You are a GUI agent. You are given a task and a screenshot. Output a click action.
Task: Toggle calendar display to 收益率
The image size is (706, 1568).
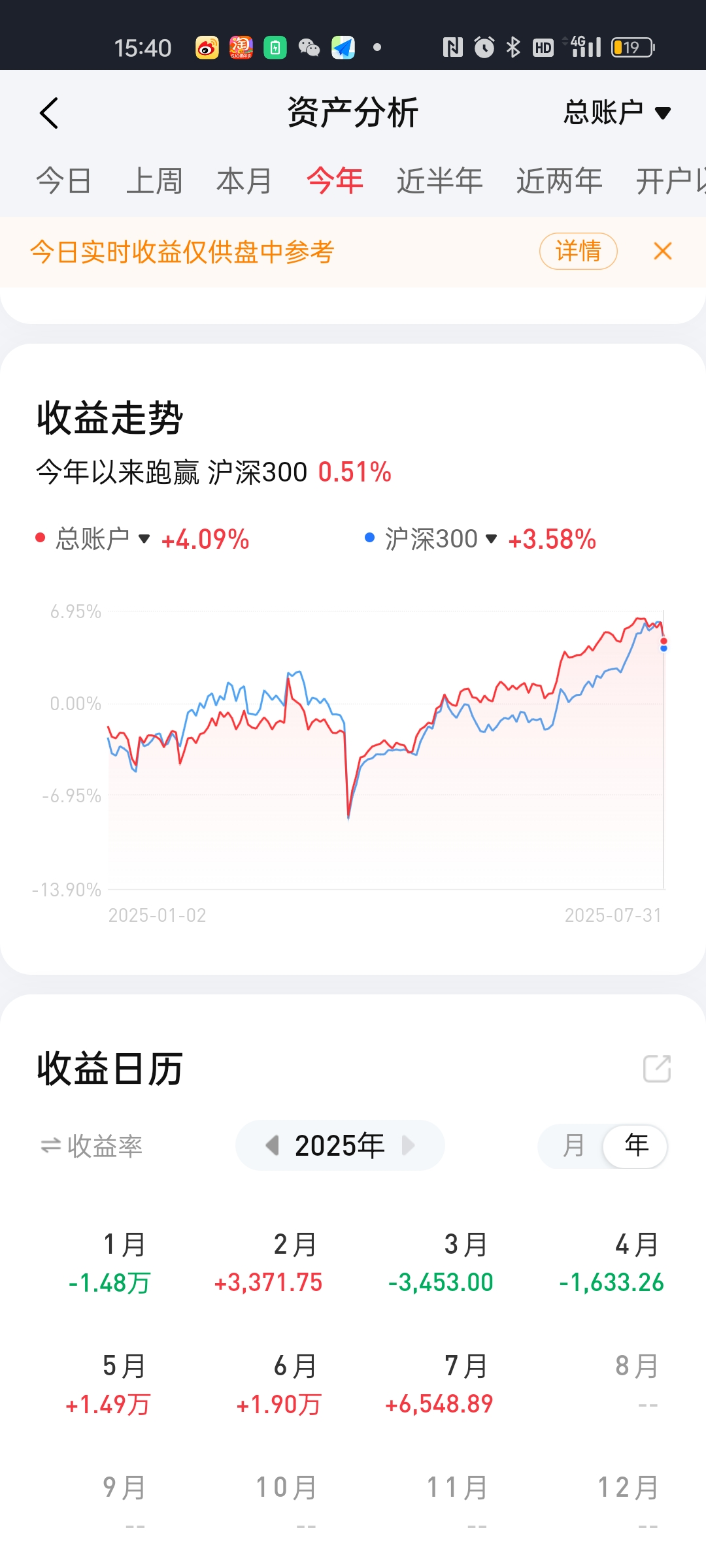click(92, 1146)
